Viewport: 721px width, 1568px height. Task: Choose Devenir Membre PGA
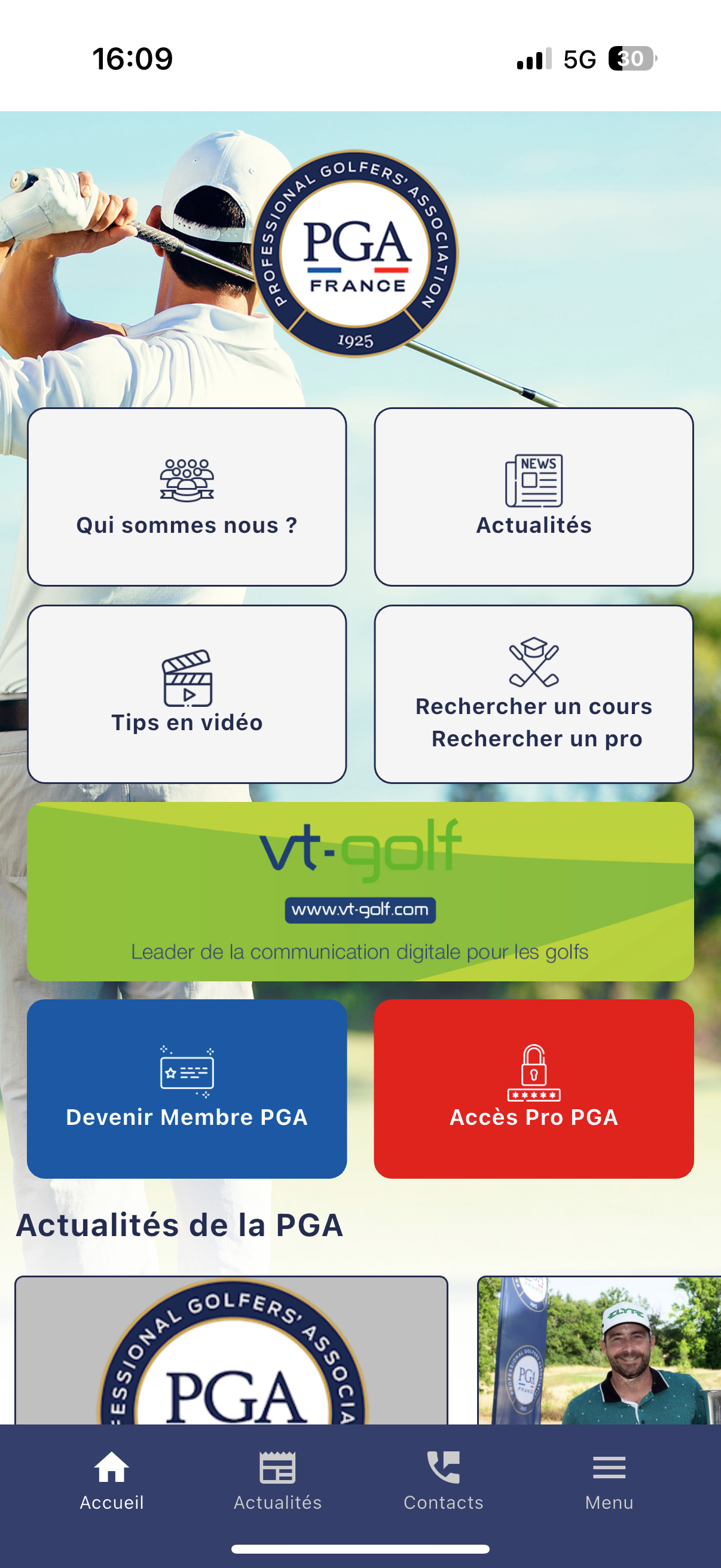point(187,1088)
